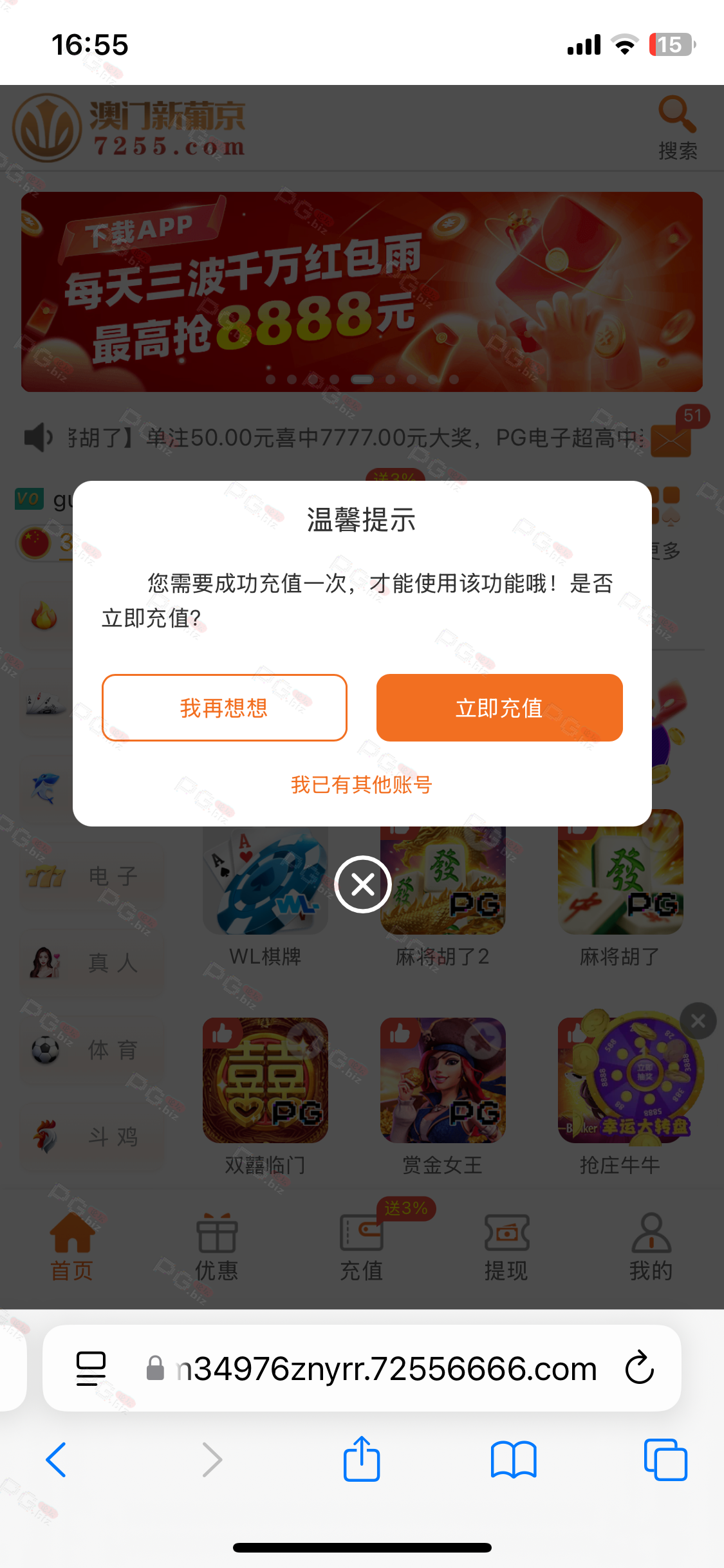Share this page from the toolbar
Image resolution: width=724 pixels, height=1568 pixels.
[x=362, y=1459]
